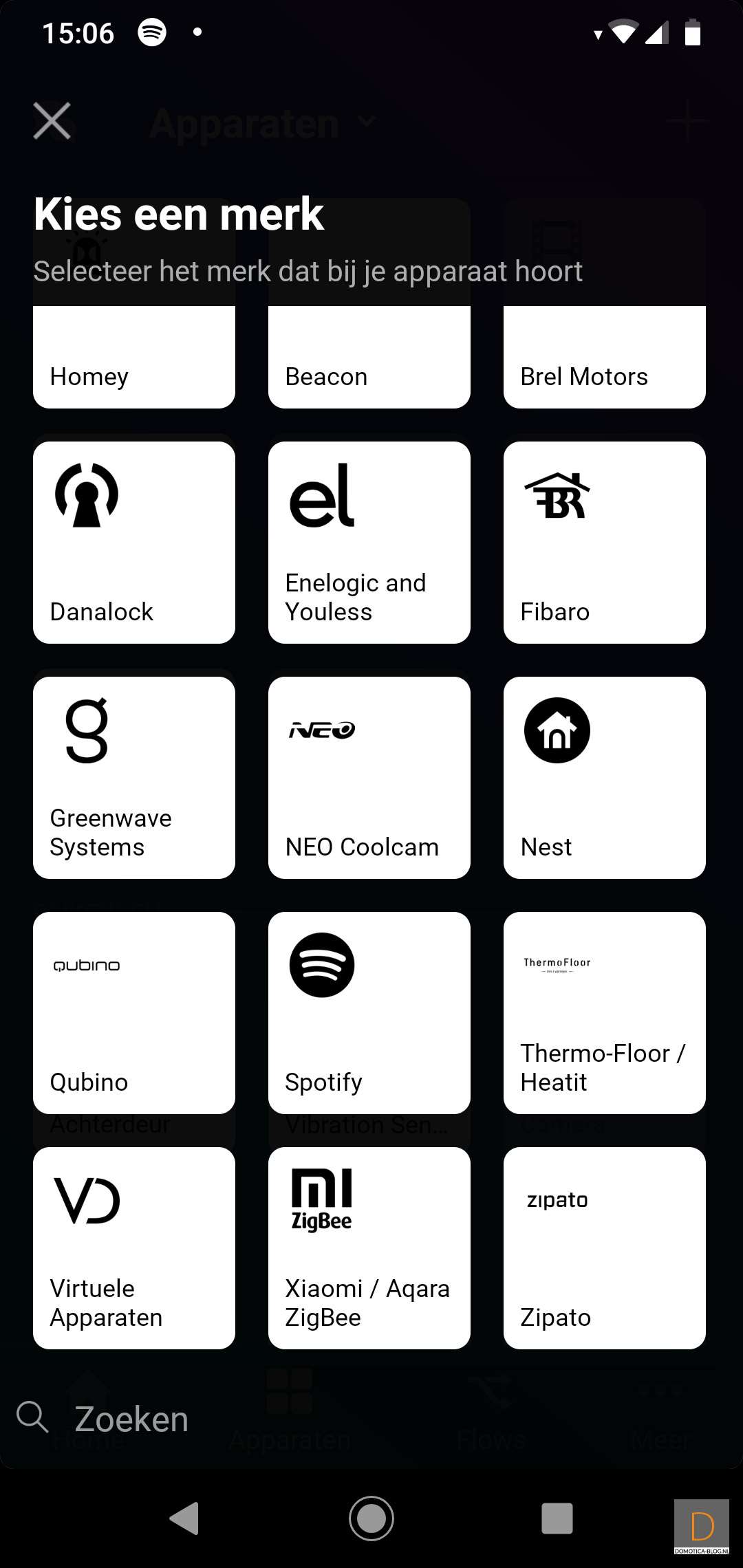Choose the Zipato brand card
Screen dimensions: 743x1568
(x=605, y=1248)
